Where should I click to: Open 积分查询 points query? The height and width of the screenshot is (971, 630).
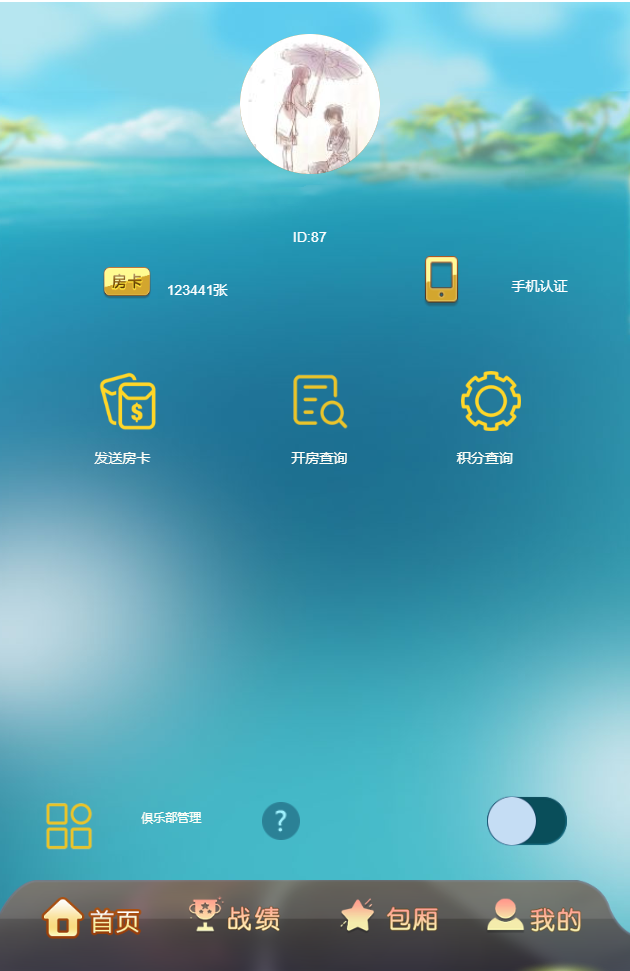(490, 401)
